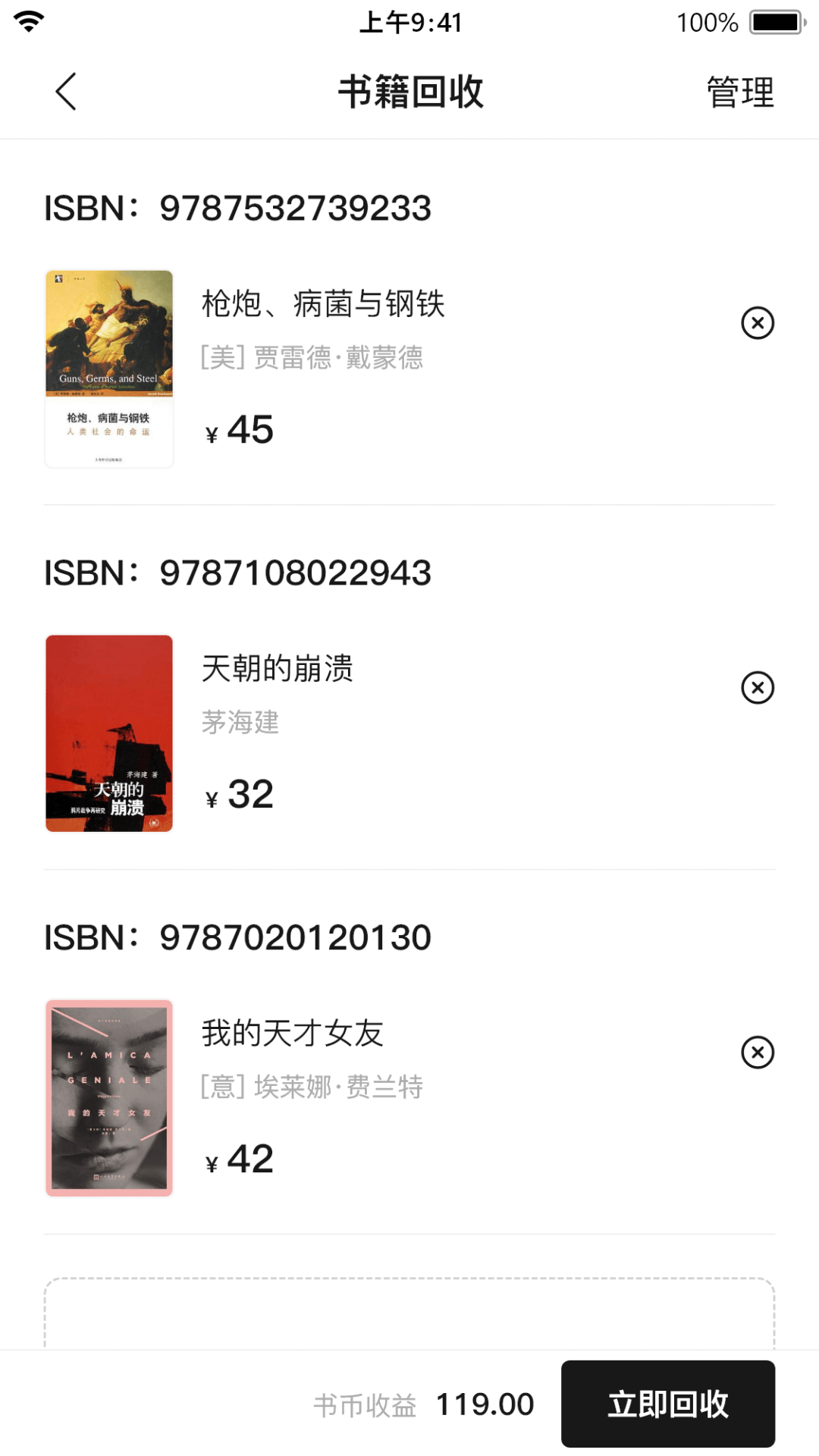
Task: Tap the Wi-Fi icon in the status bar
Action: coord(29,22)
